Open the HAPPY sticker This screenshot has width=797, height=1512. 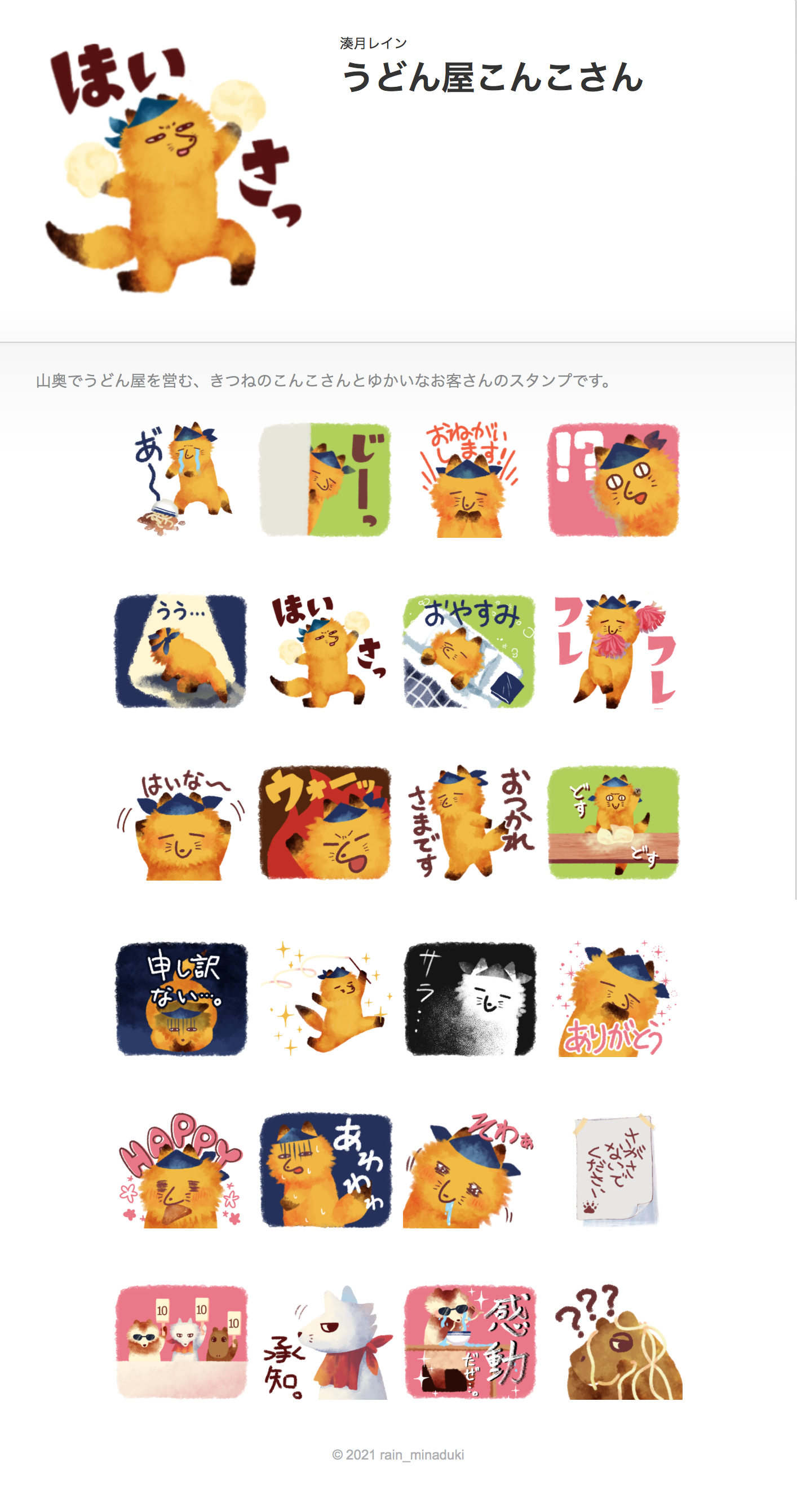(x=181, y=1170)
